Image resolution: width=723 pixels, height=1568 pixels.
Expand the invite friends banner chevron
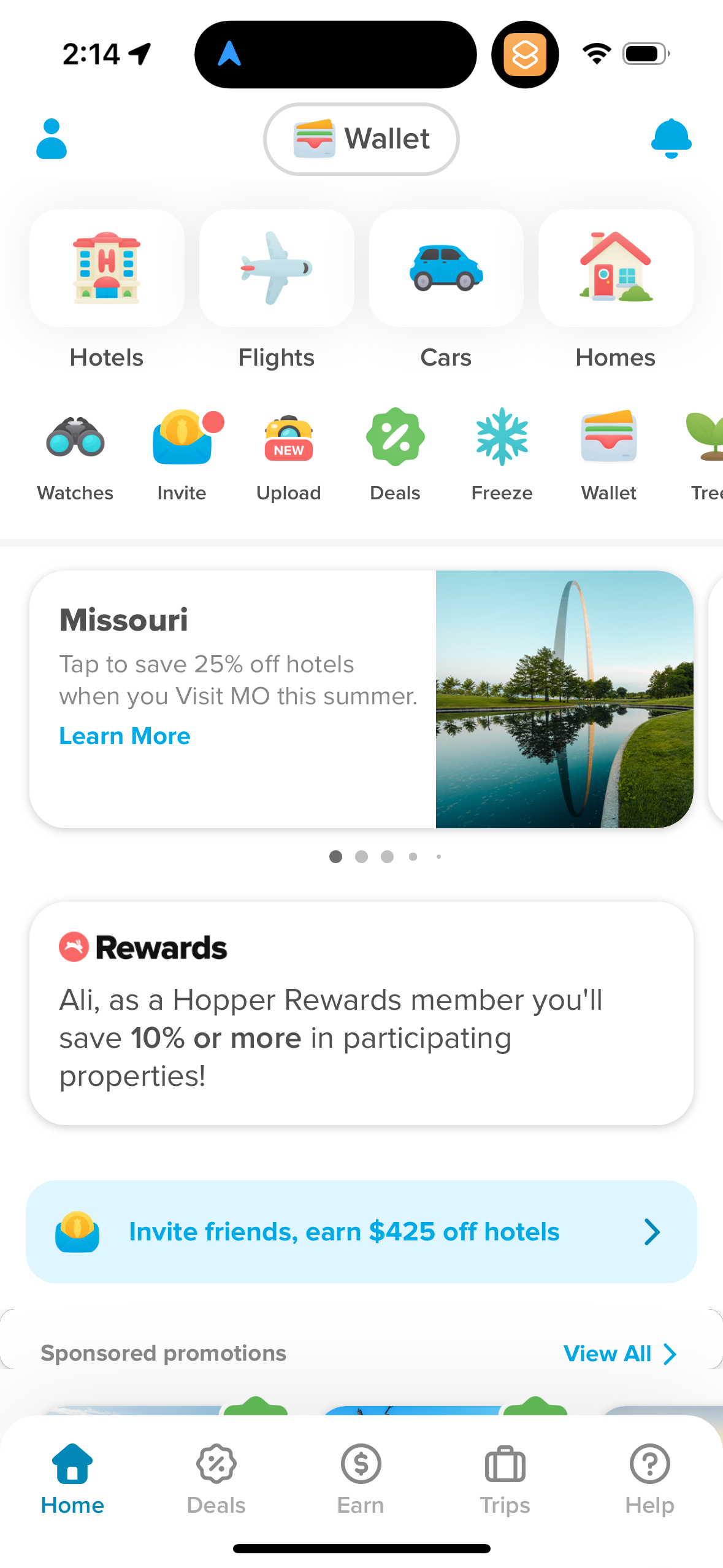point(652,1232)
